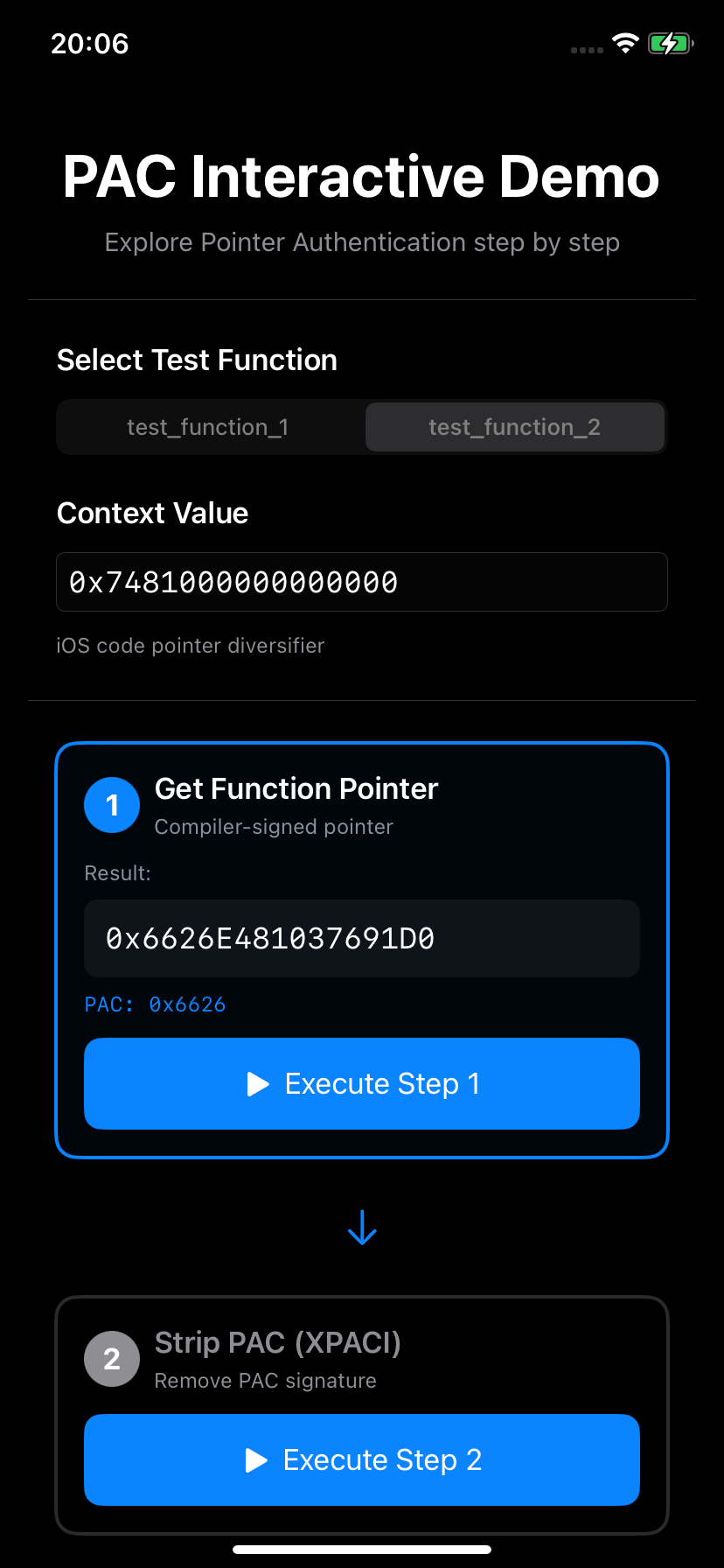Edit the Context Value field

361,582
